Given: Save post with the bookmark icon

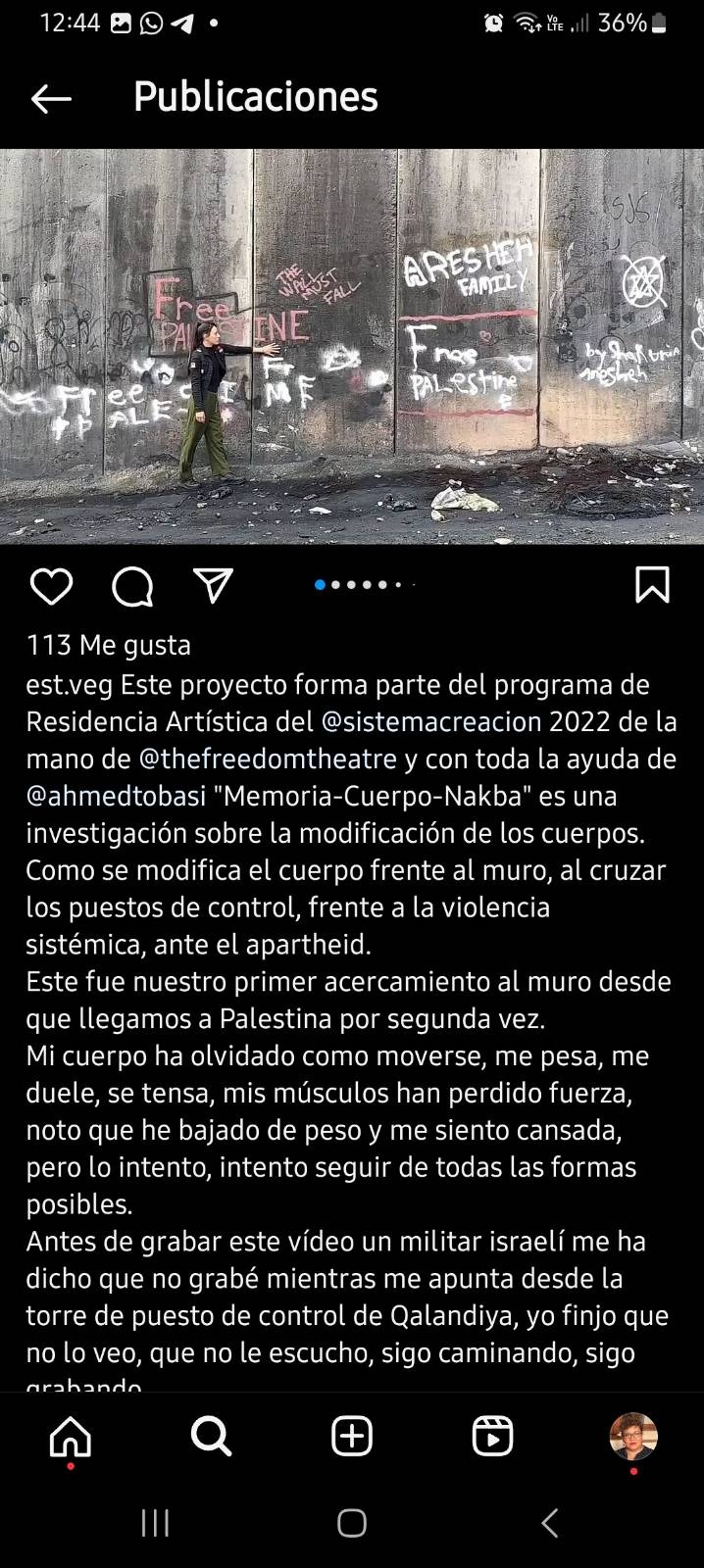Looking at the screenshot, I should point(652,585).
